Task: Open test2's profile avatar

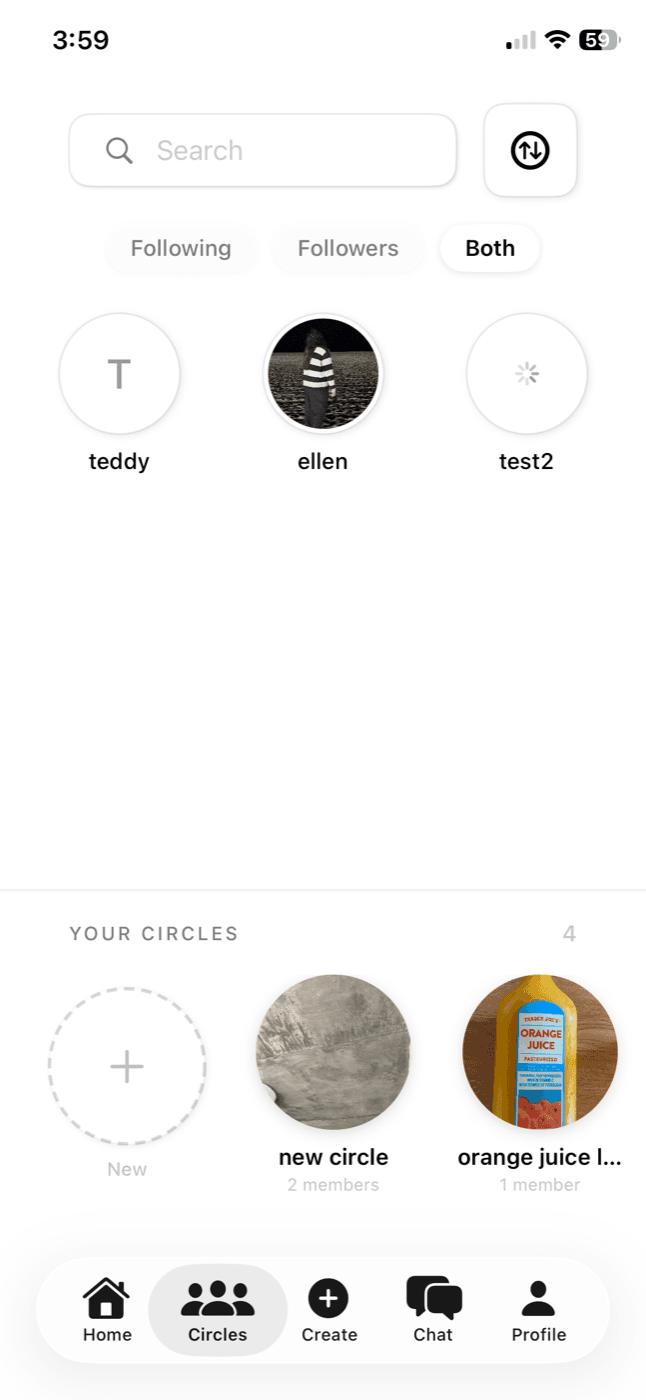Action: pos(526,374)
